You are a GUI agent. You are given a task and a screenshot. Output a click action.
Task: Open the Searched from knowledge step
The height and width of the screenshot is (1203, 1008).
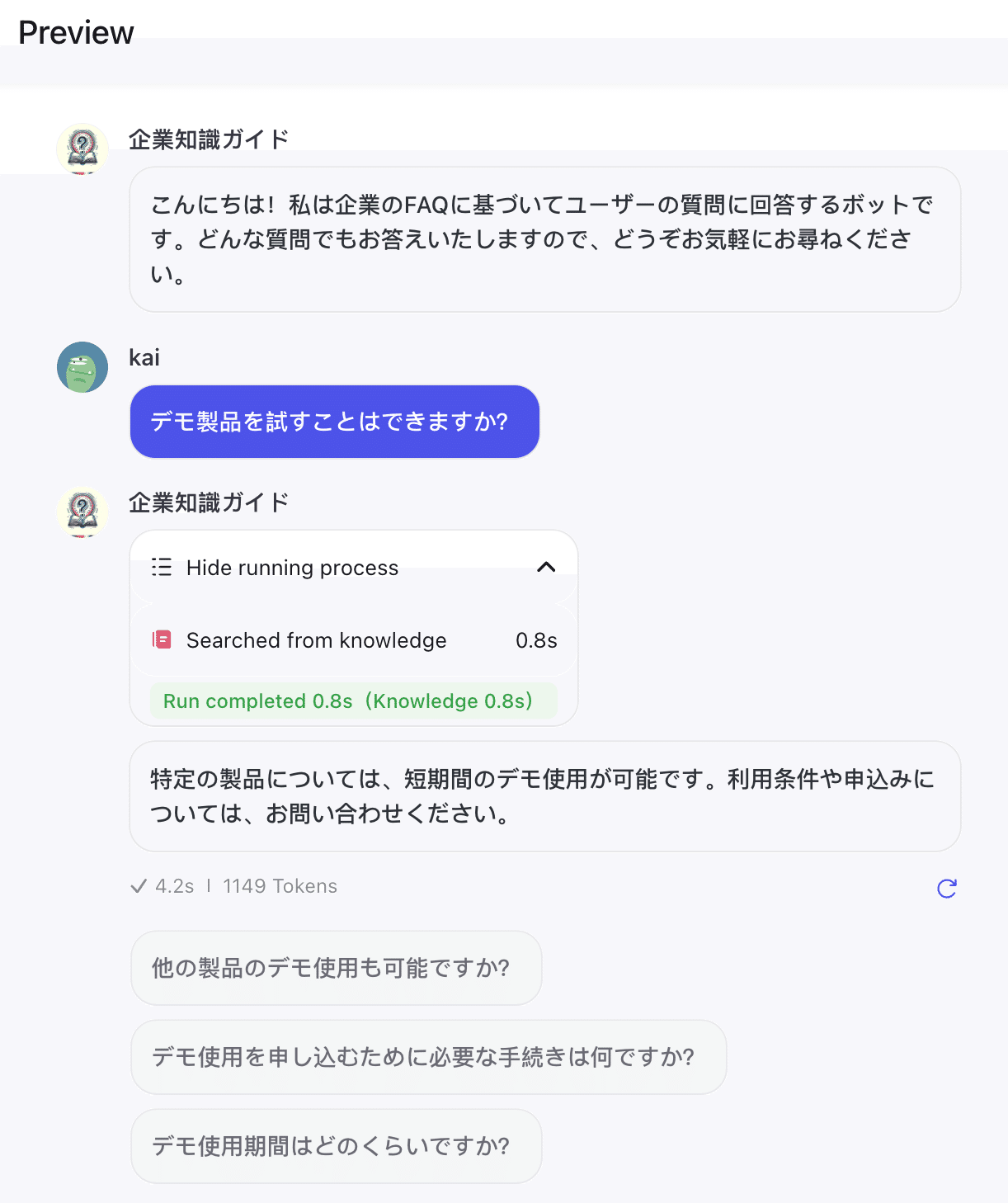pyautogui.click(x=317, y=640)
